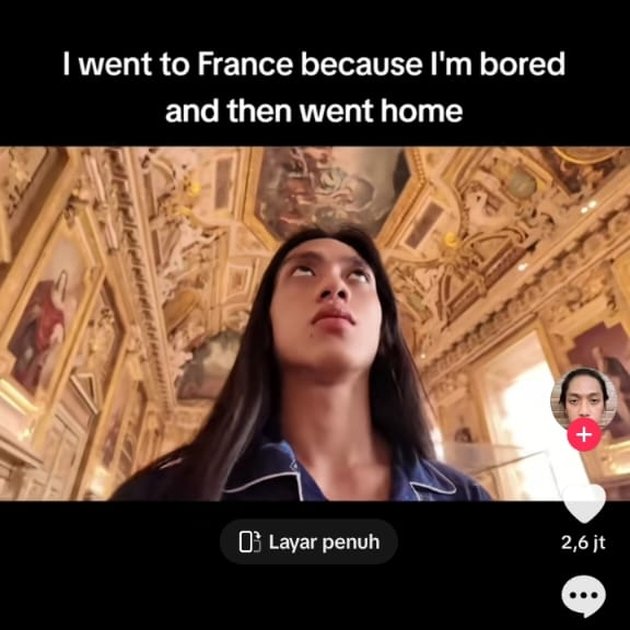
Task: Tap the Layar penuh fullscreen button
Action: [x=308, y=543]
